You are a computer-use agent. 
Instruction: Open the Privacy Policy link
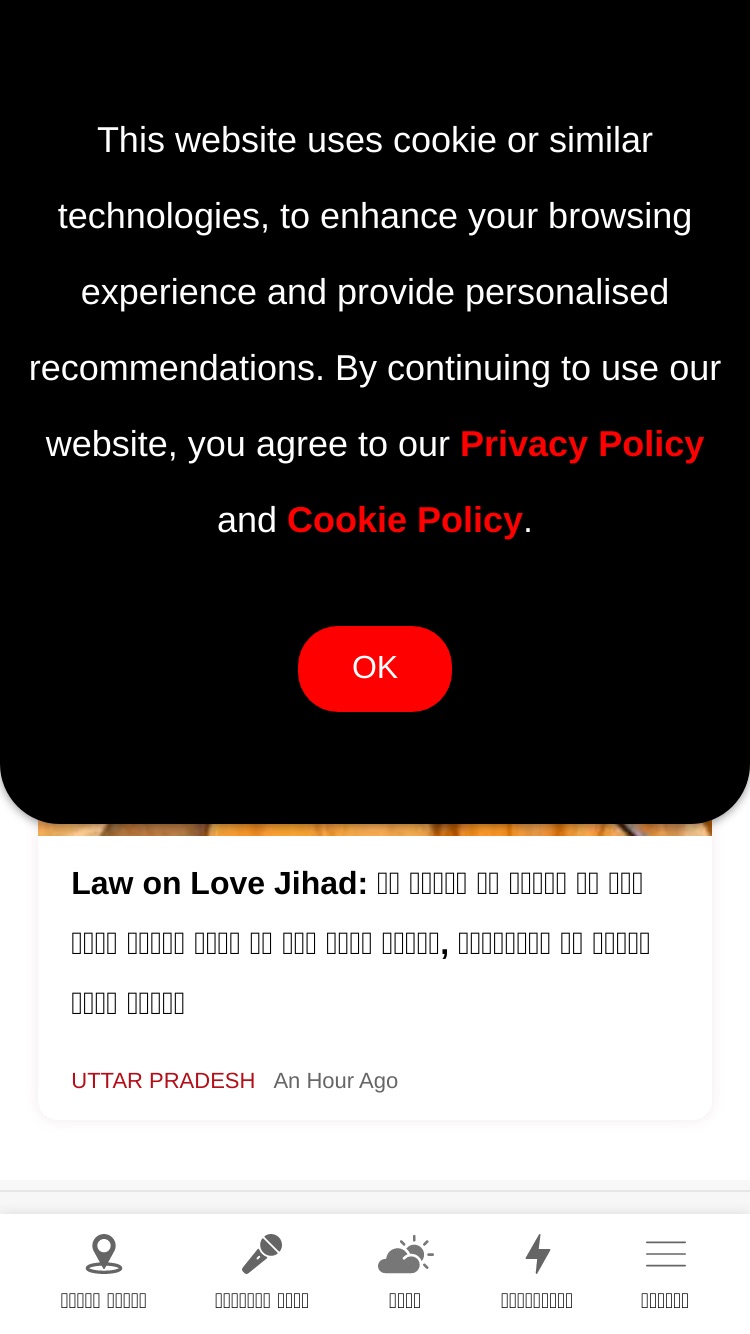tap(582, 444)
